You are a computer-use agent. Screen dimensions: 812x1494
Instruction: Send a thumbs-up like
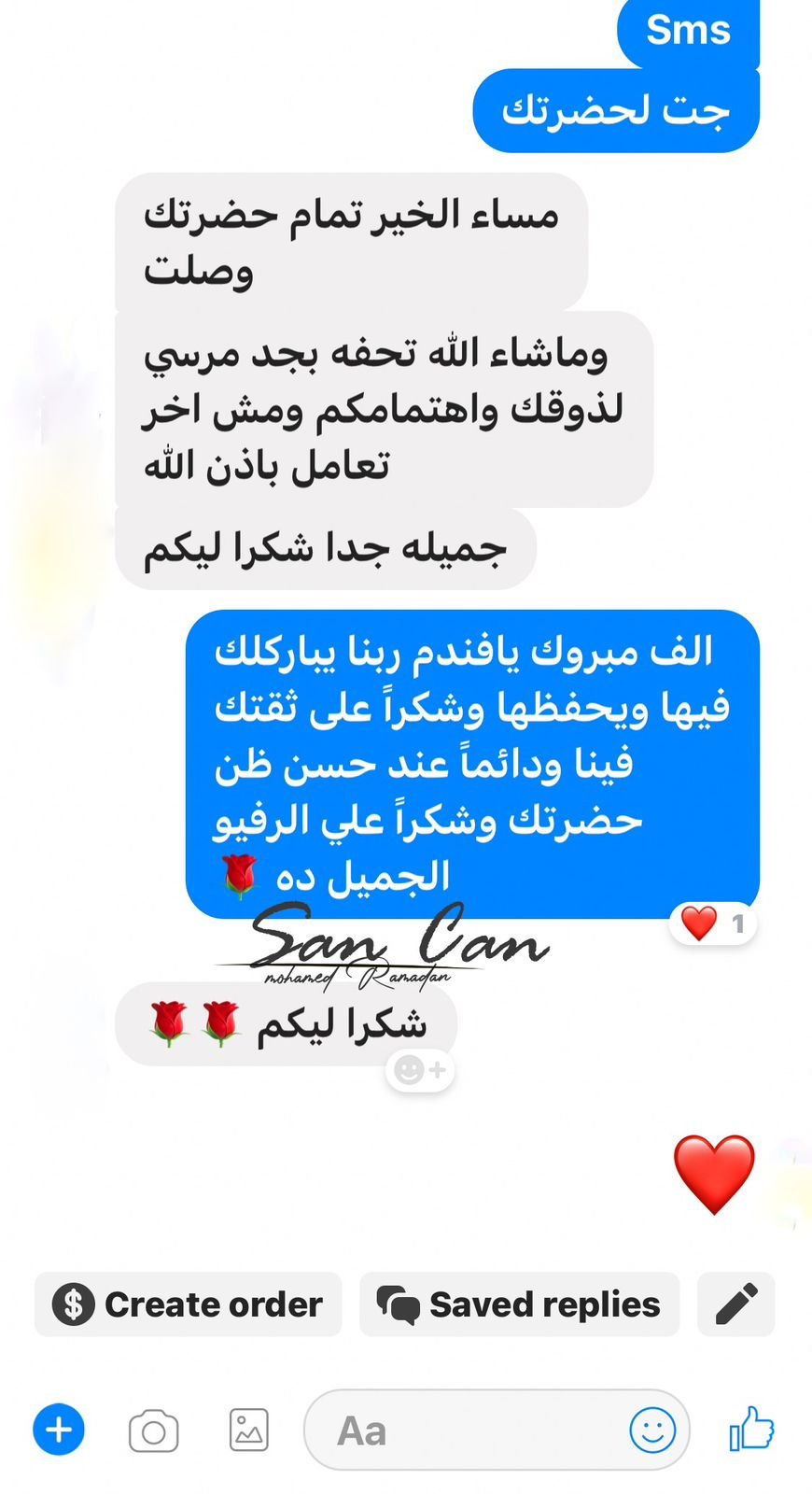coord(751,1429)
